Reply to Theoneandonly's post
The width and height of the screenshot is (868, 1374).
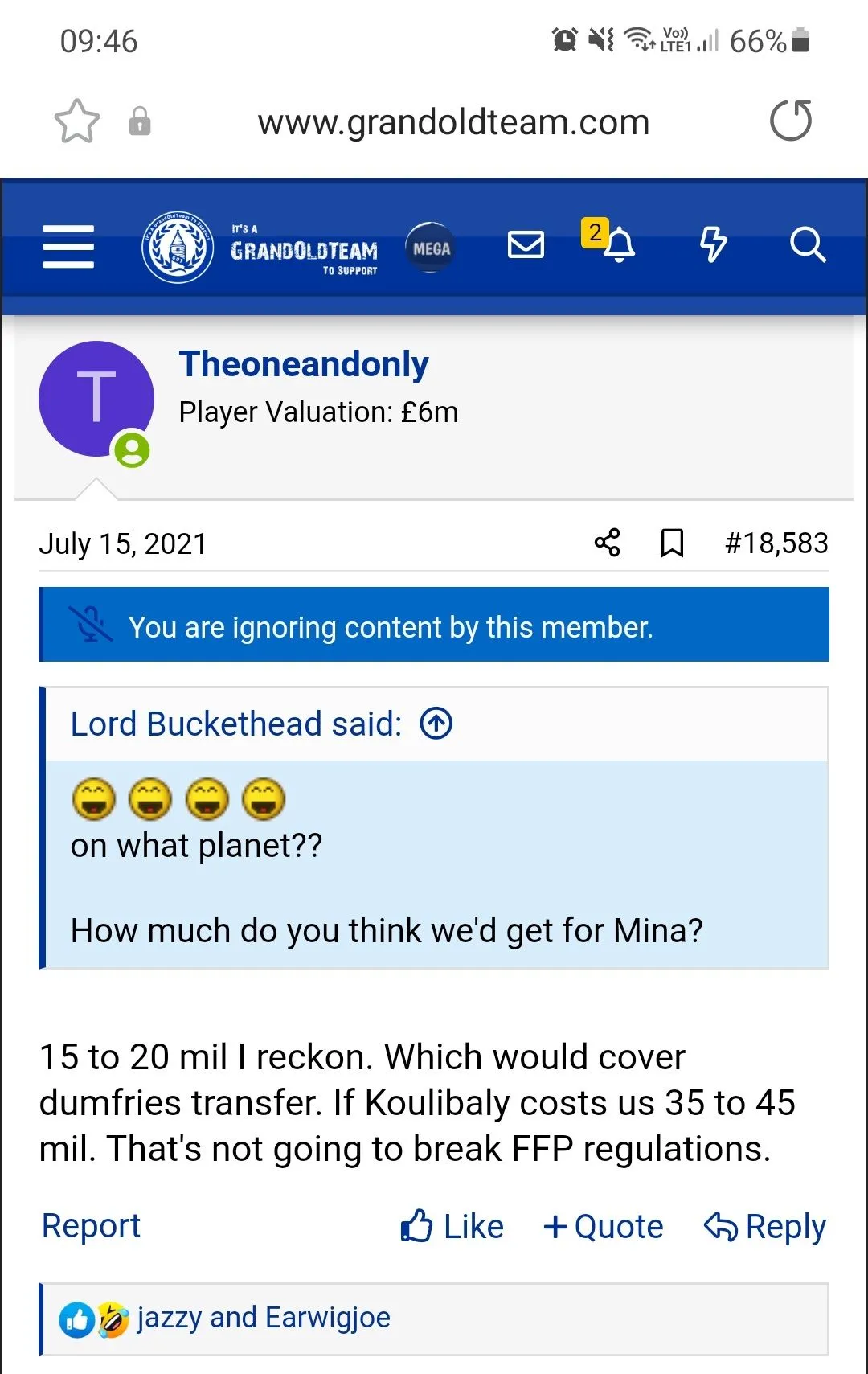click(765, 1227)
